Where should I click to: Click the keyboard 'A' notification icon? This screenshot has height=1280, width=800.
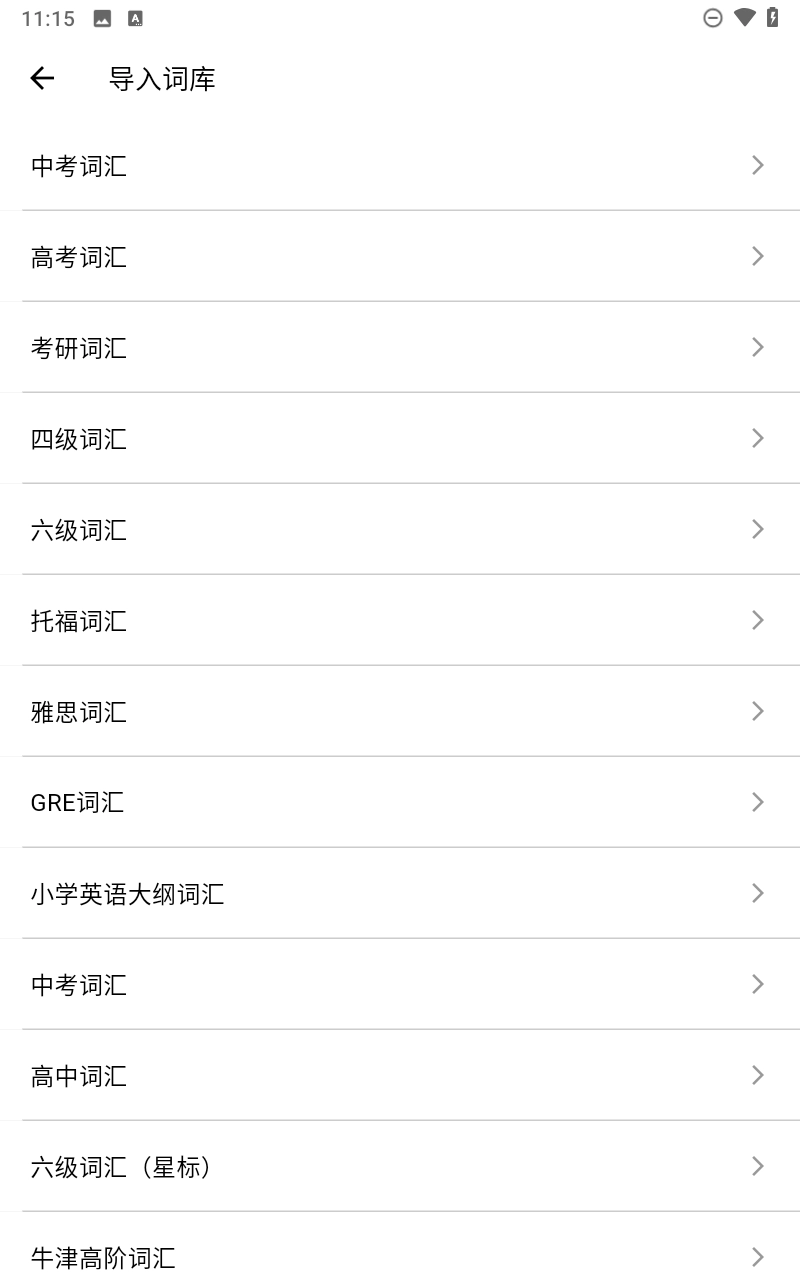point(135,17)
